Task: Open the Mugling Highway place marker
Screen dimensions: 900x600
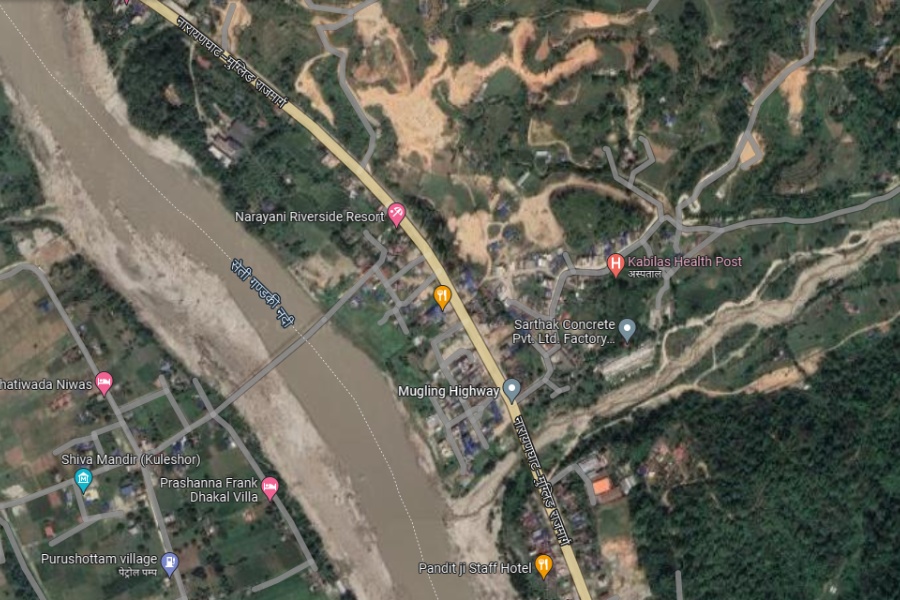Action: [x=512, y=388]
